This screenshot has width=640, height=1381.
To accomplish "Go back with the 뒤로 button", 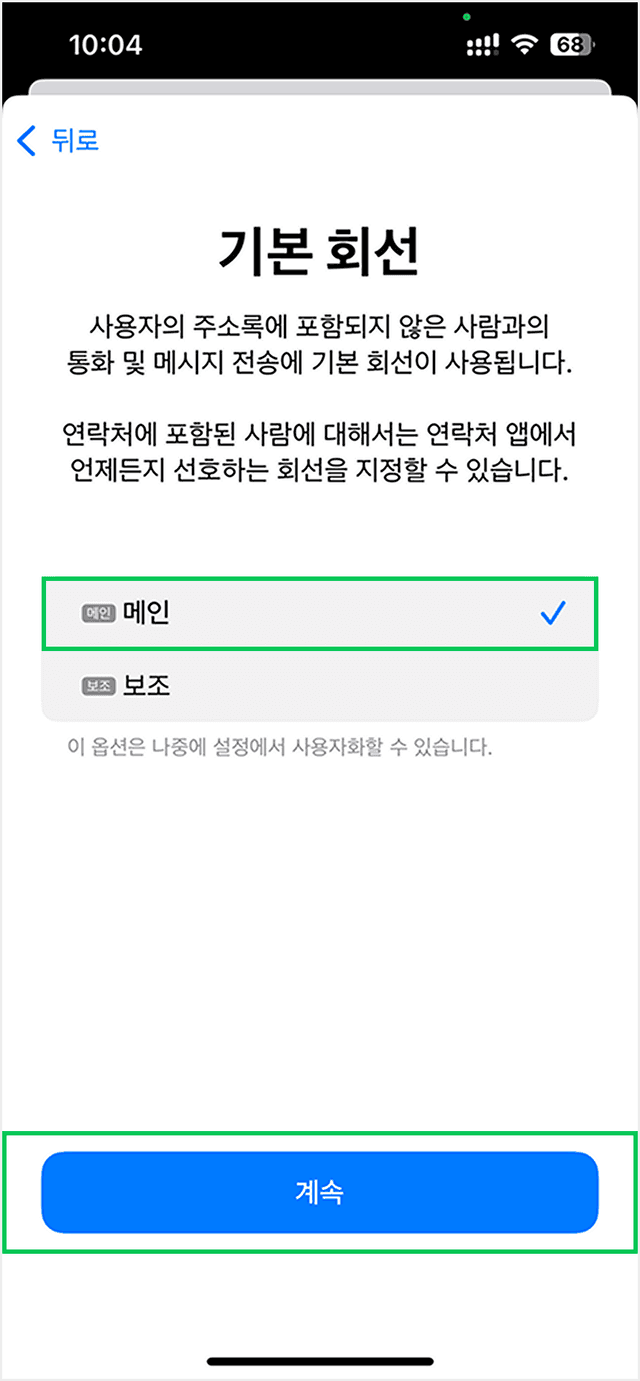I will 58,141.
